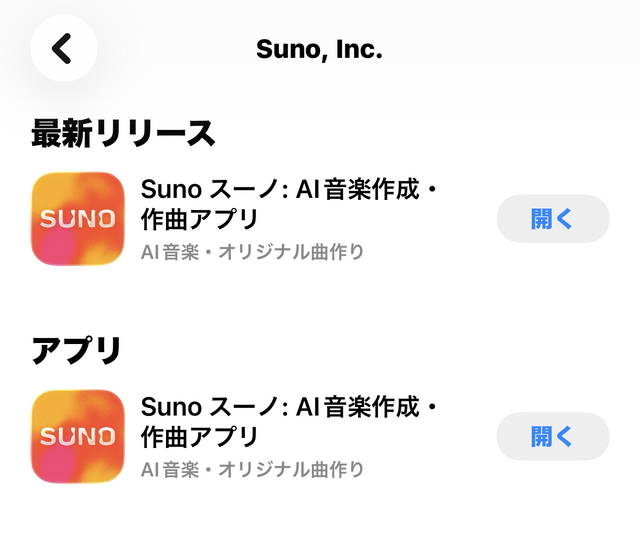Tap 開く button under アプリ section
Screen dimensions: 640x547
click(x=552, y=436)
